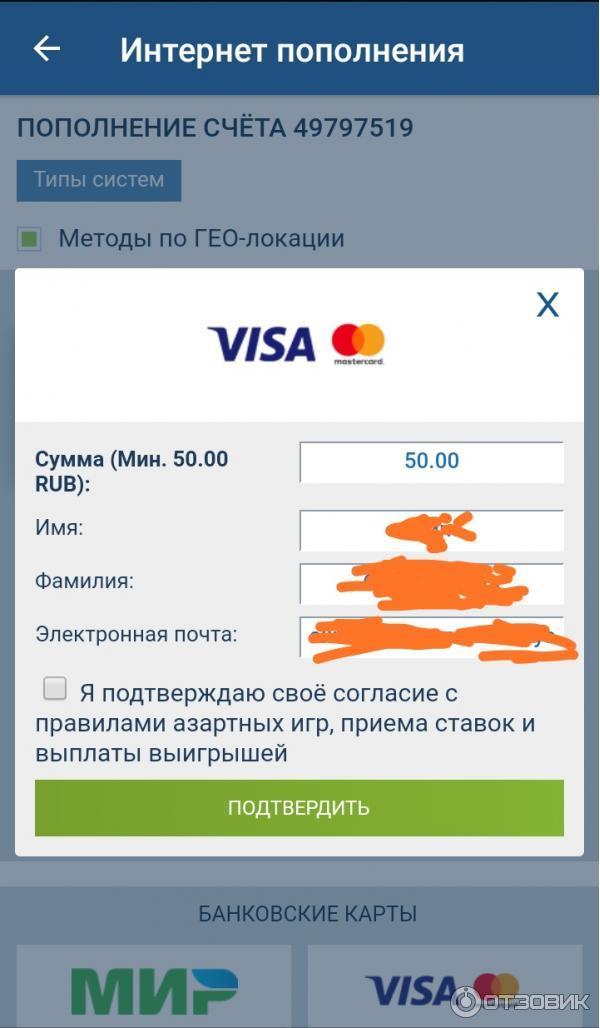Close the Visa payment dialog
600x1028 pixels.
pyautogui.click(x=547, y=305)
